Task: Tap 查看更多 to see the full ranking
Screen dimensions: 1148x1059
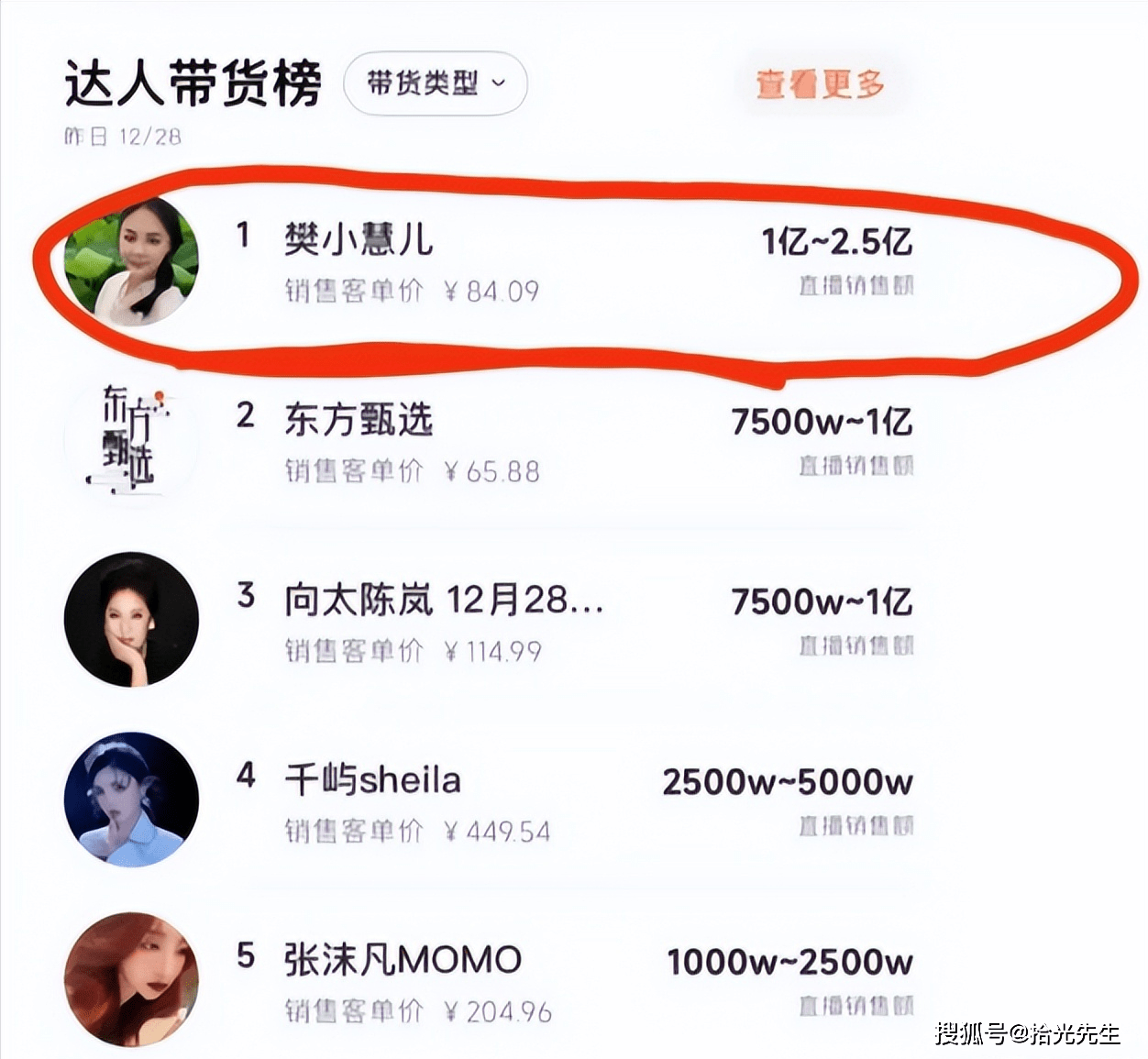Action: click(x=820, y=84)
